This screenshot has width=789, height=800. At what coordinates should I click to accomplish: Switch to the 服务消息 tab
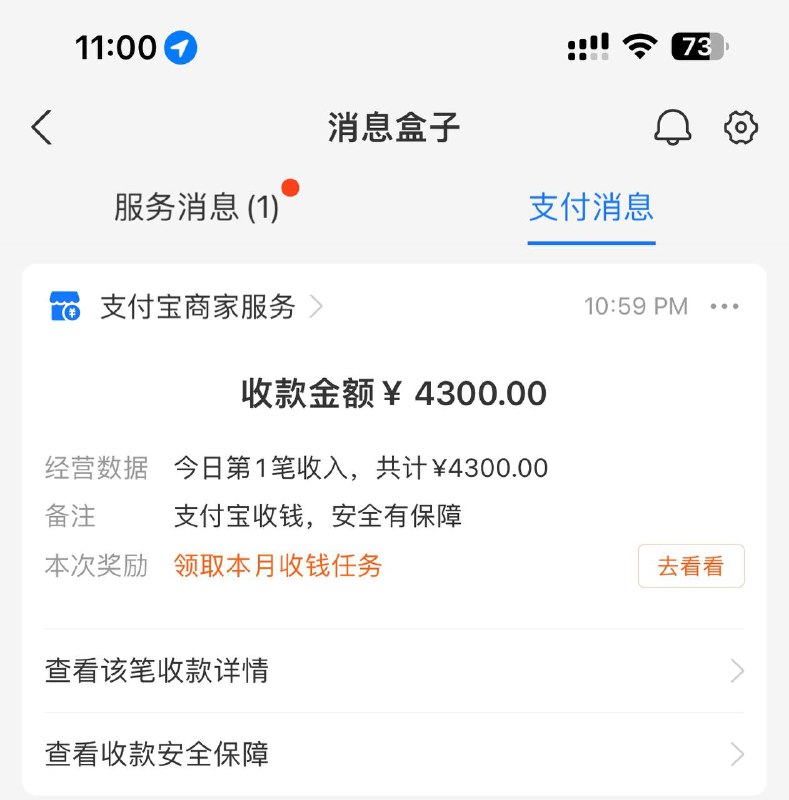click(195, 207)
